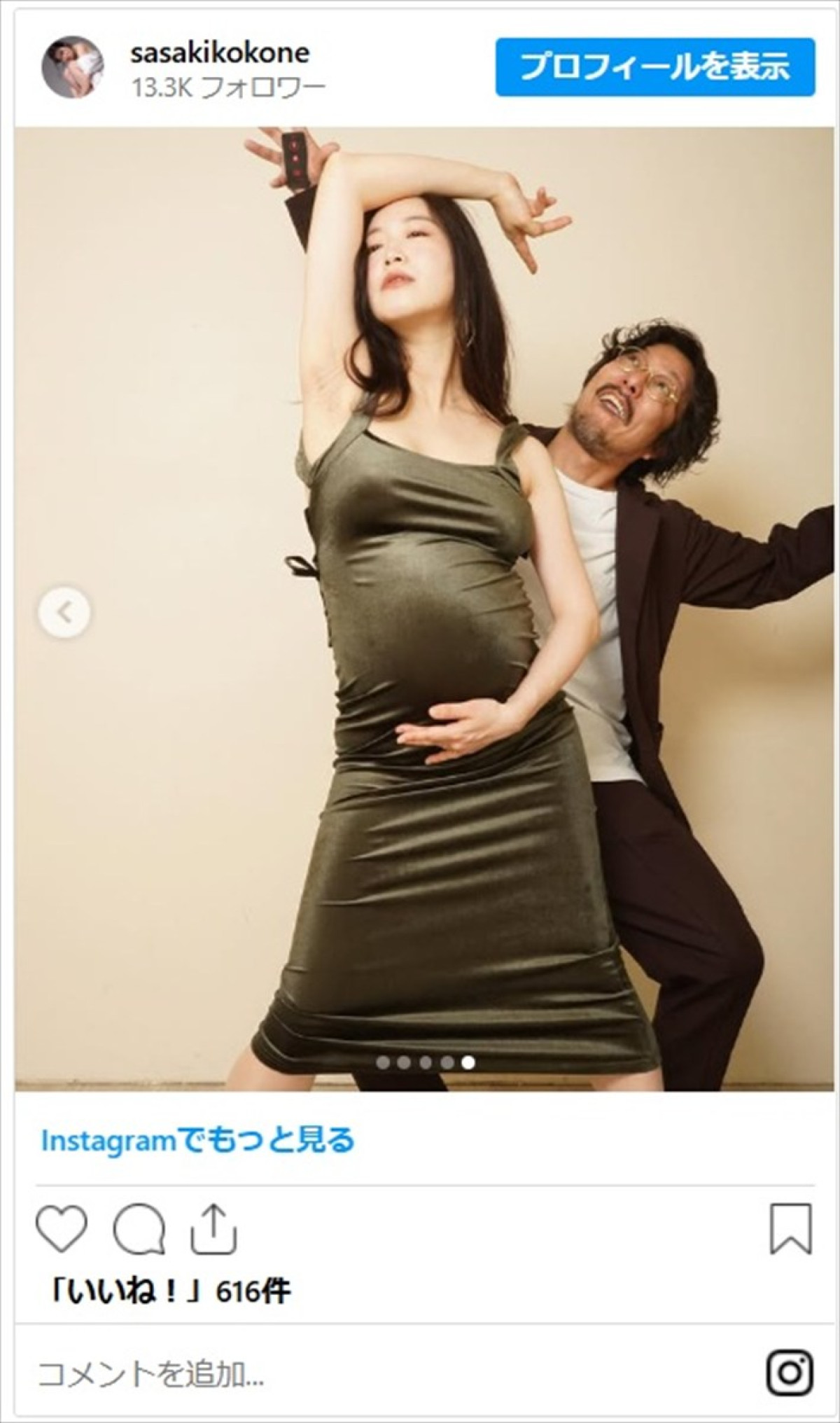This screenshot has height=1423, width=840.
Task: Open comments via the speech bubble icon
Action: tap(139, 1229)
